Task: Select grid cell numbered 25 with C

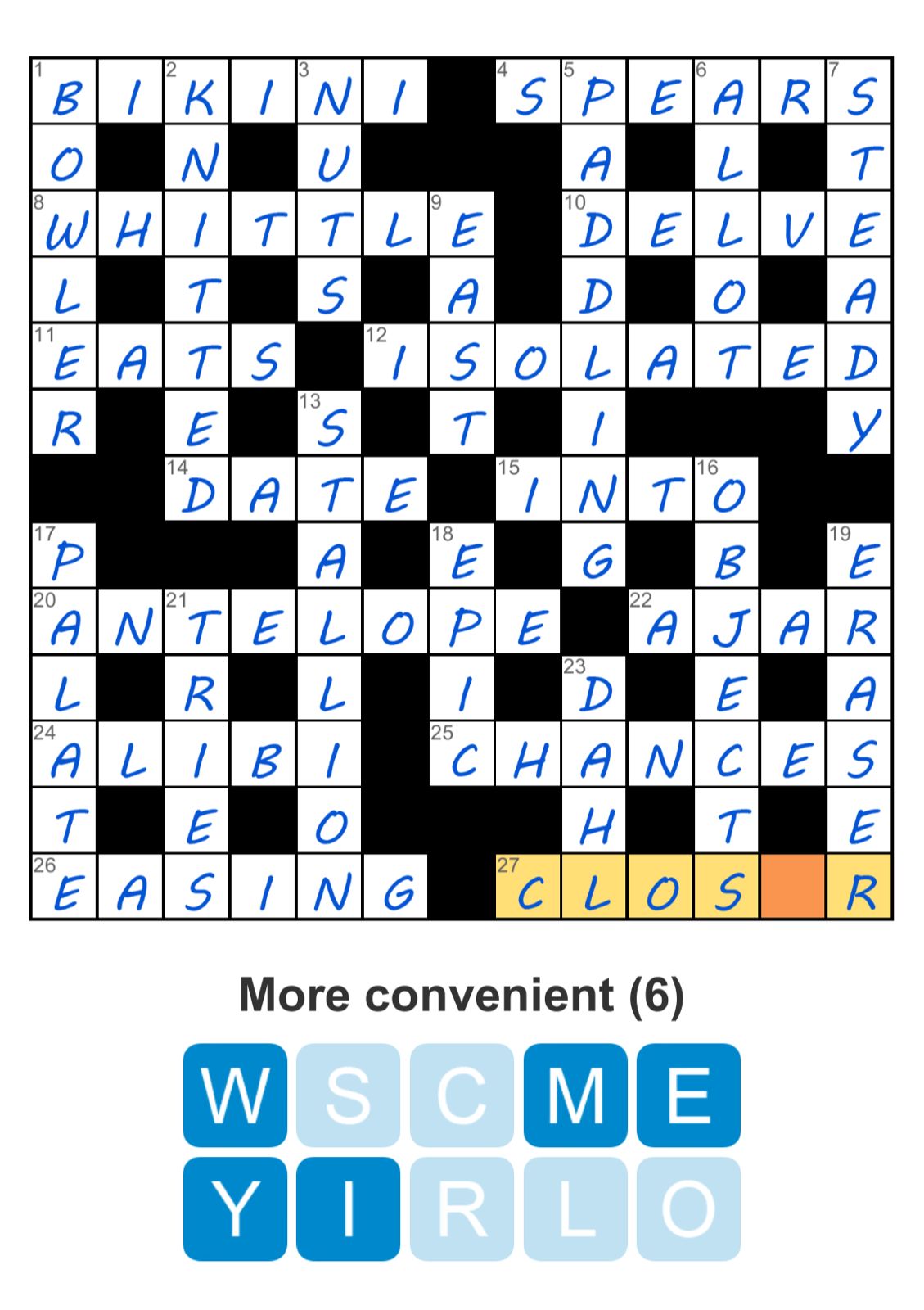Action: 462,755
